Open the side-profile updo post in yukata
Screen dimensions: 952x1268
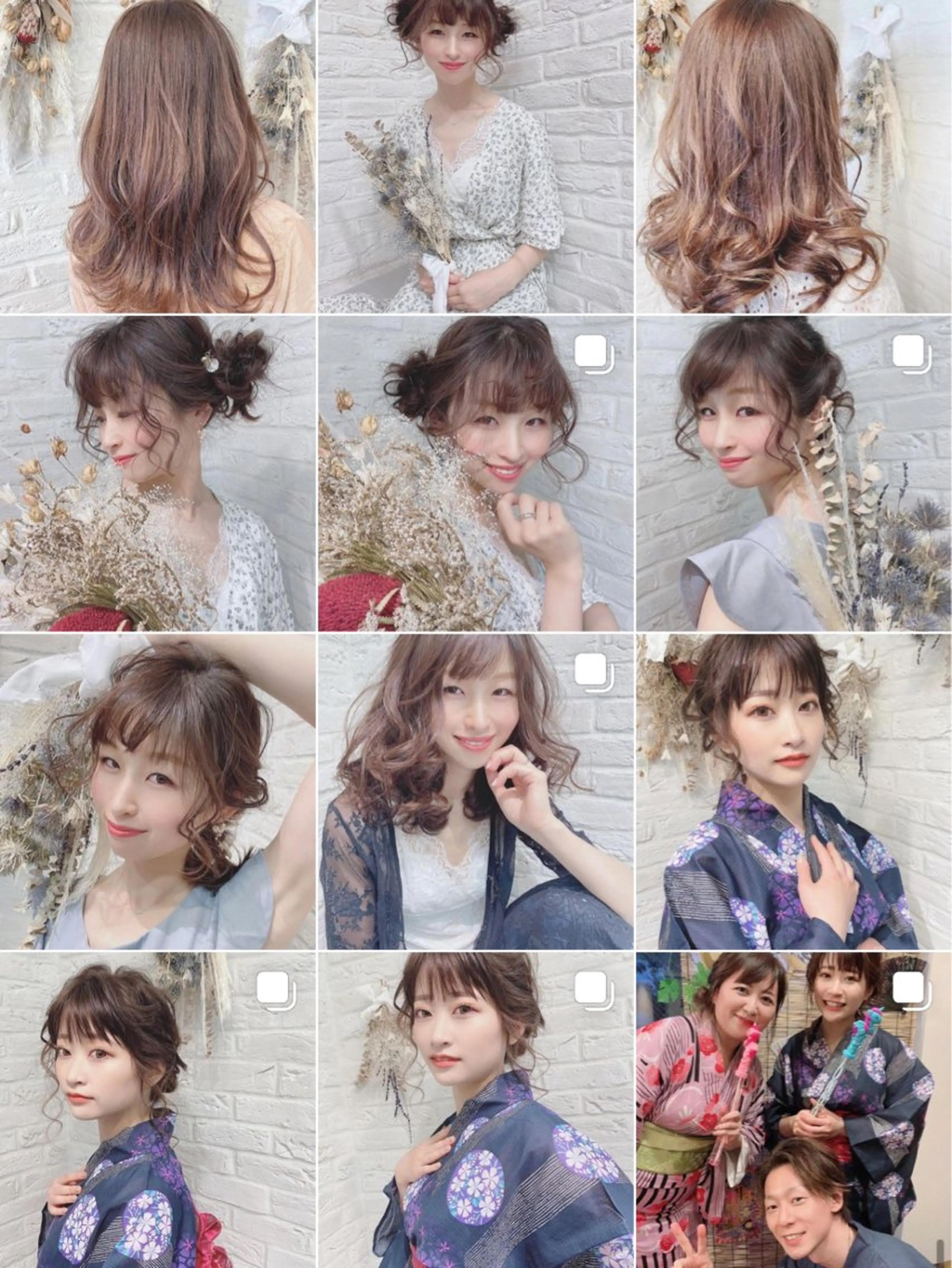pyautogui.click(x=158, y=1110)
